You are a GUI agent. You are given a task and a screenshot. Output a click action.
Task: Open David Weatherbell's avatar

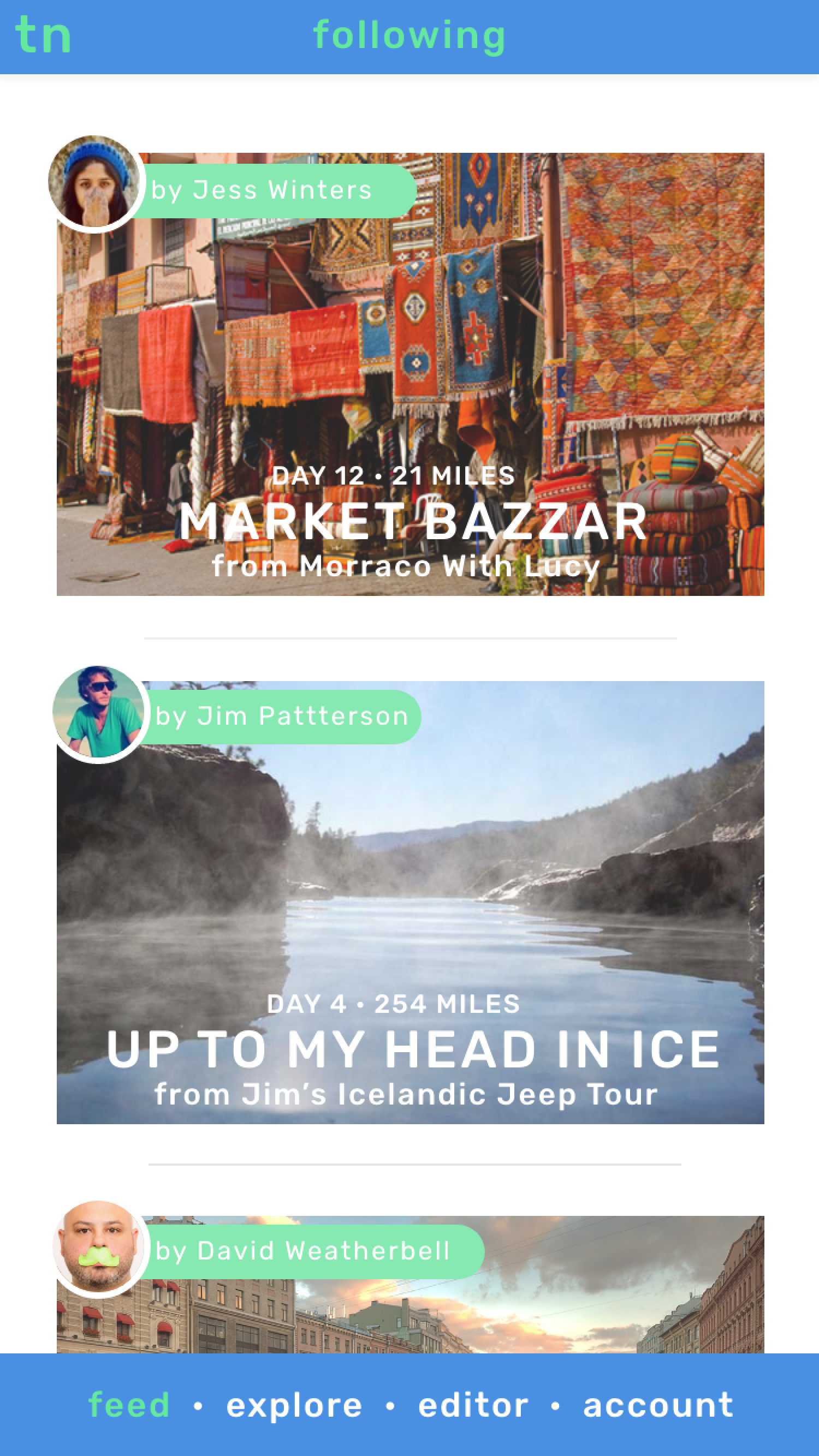point(99,1248)
